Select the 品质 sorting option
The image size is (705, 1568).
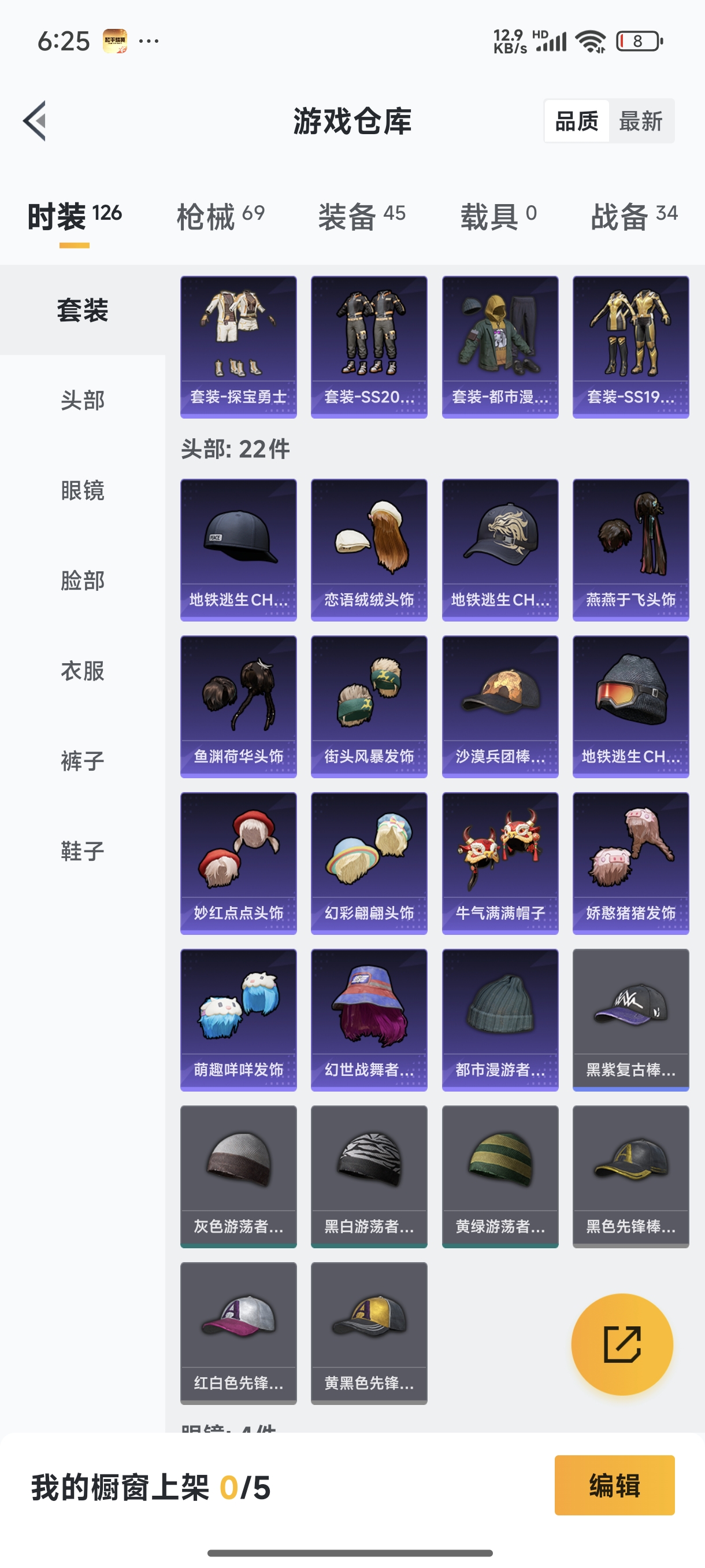(576, 121)
